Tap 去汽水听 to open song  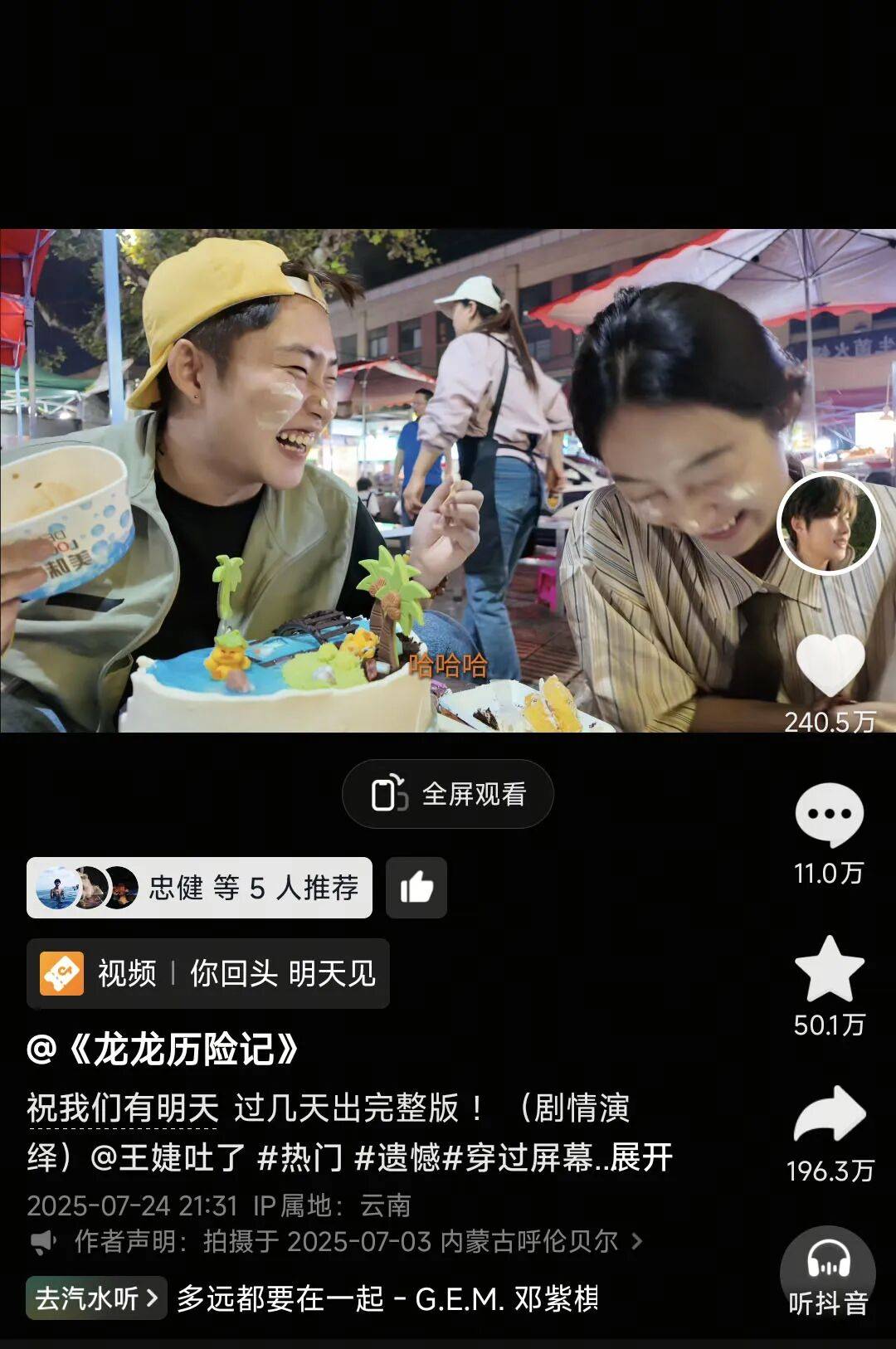point(96,1298)
